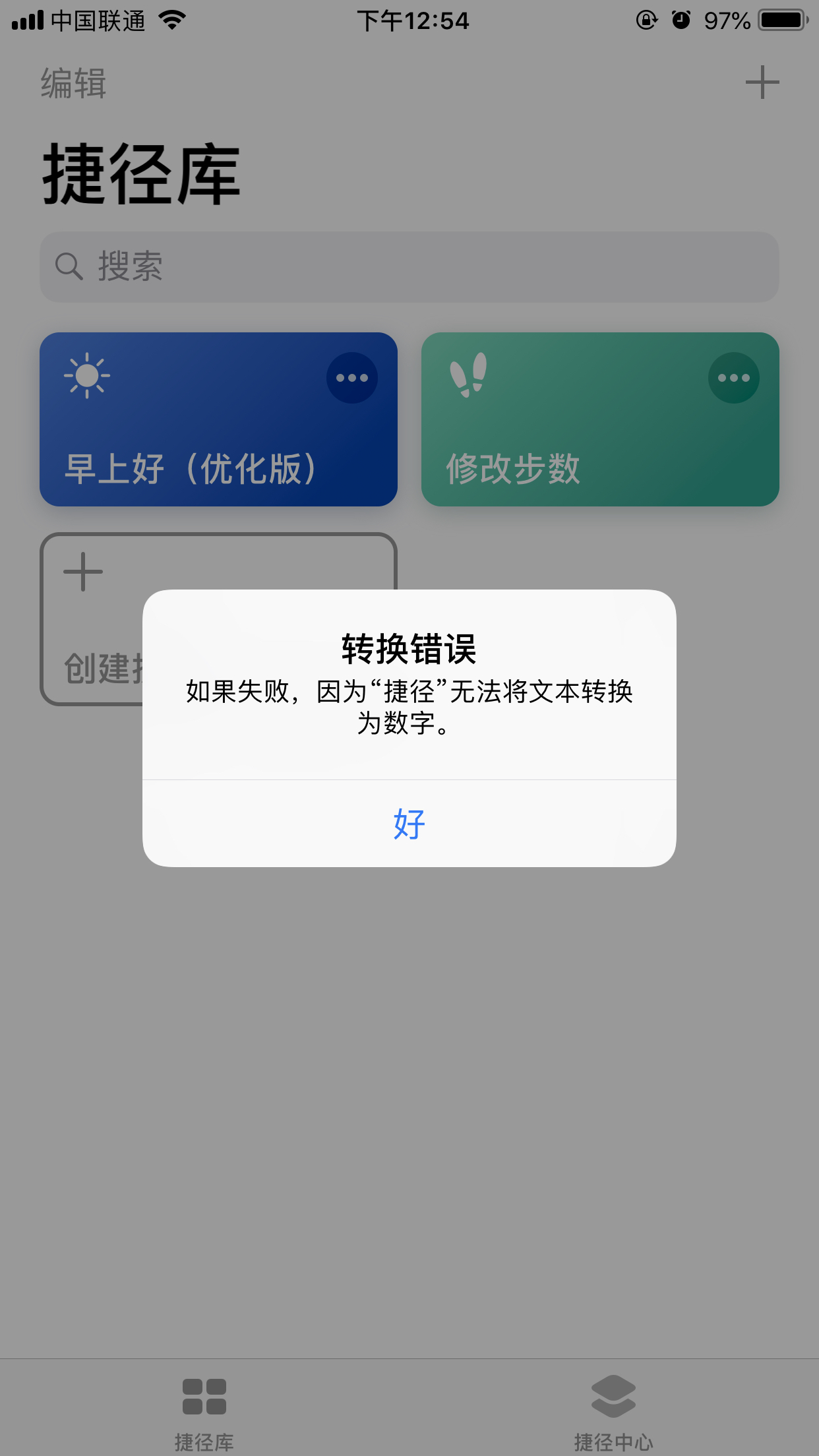
Task: Open the 修改步数 more options button
Action: click(733, 378)
